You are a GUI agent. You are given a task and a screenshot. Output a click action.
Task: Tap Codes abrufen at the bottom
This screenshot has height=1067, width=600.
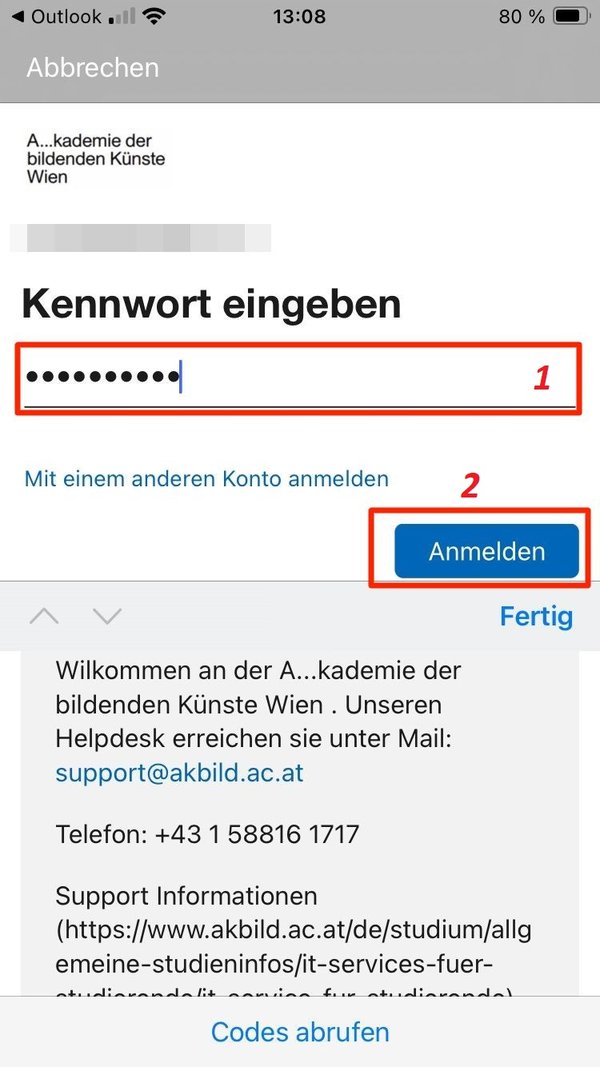coord(300,1031)
